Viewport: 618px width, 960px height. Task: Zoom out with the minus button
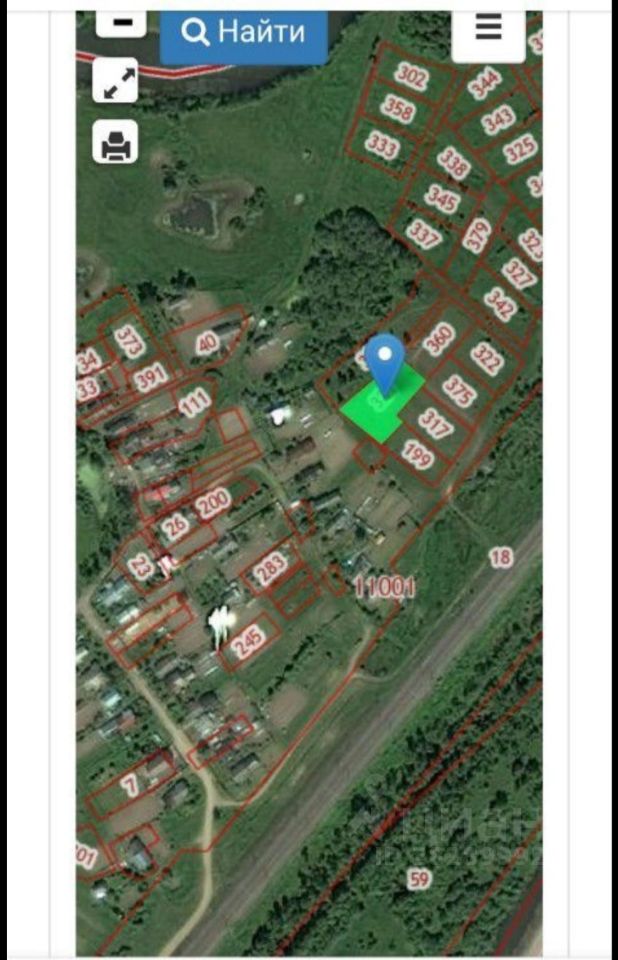coord(120,20)
